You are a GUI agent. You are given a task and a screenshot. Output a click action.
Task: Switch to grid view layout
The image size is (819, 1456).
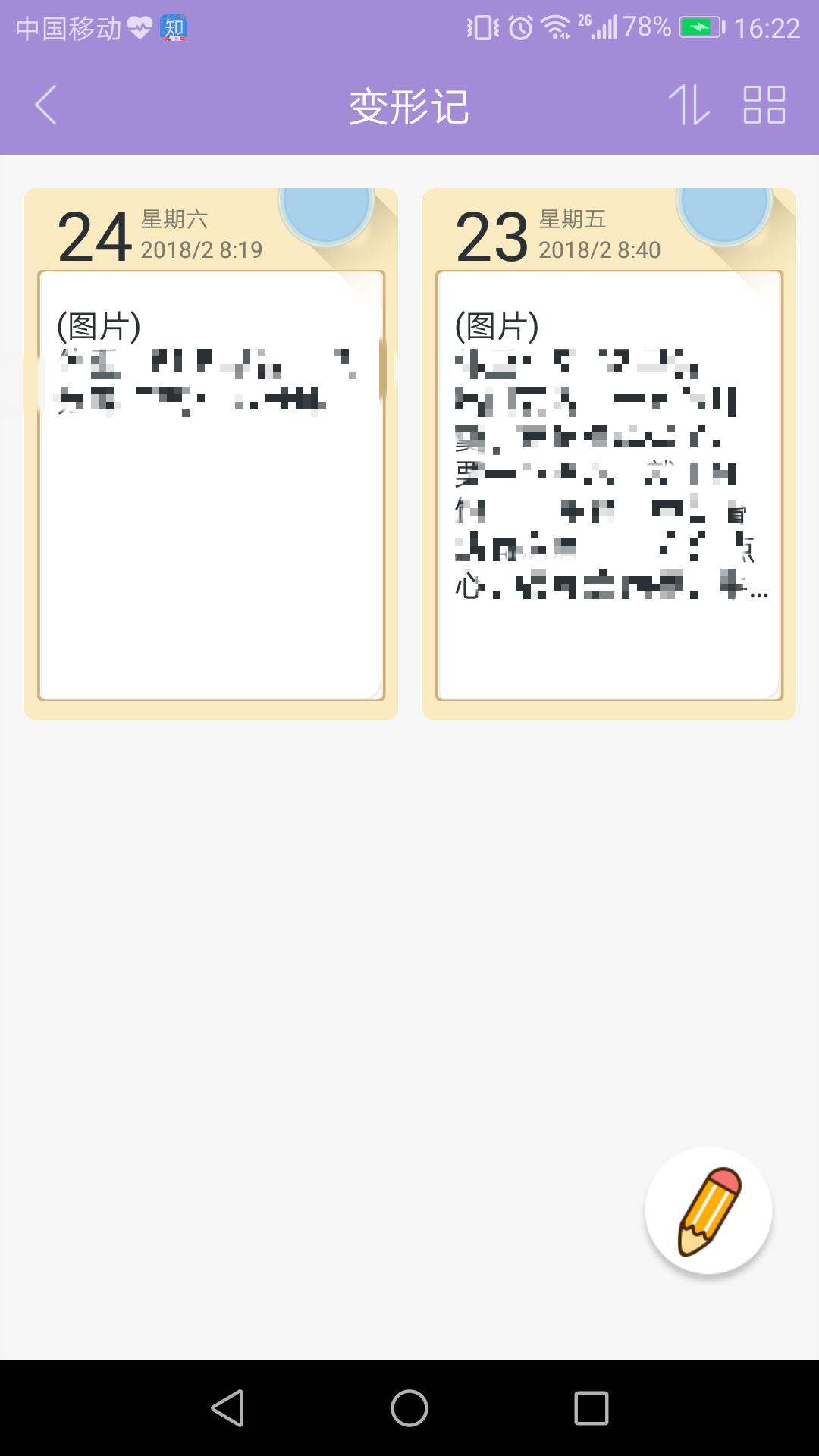pyautogui.click(x=764, y=105)
